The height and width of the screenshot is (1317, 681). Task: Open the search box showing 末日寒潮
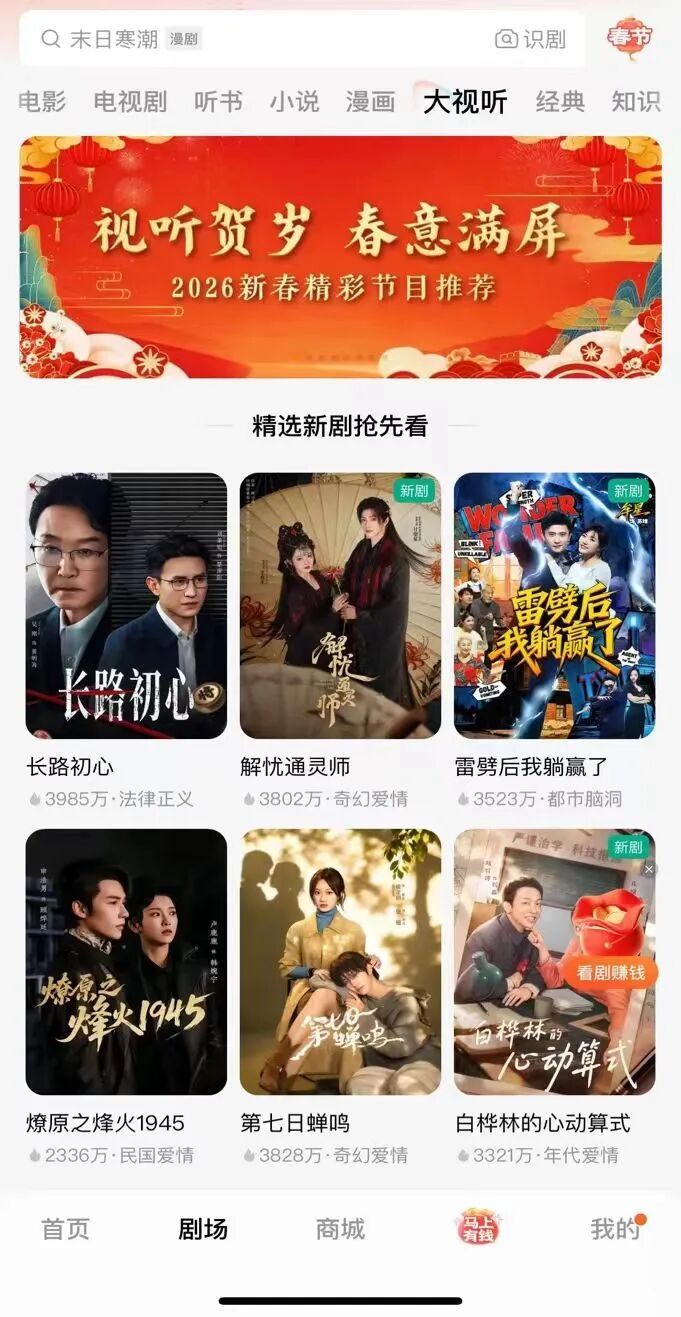pos(250,39)
